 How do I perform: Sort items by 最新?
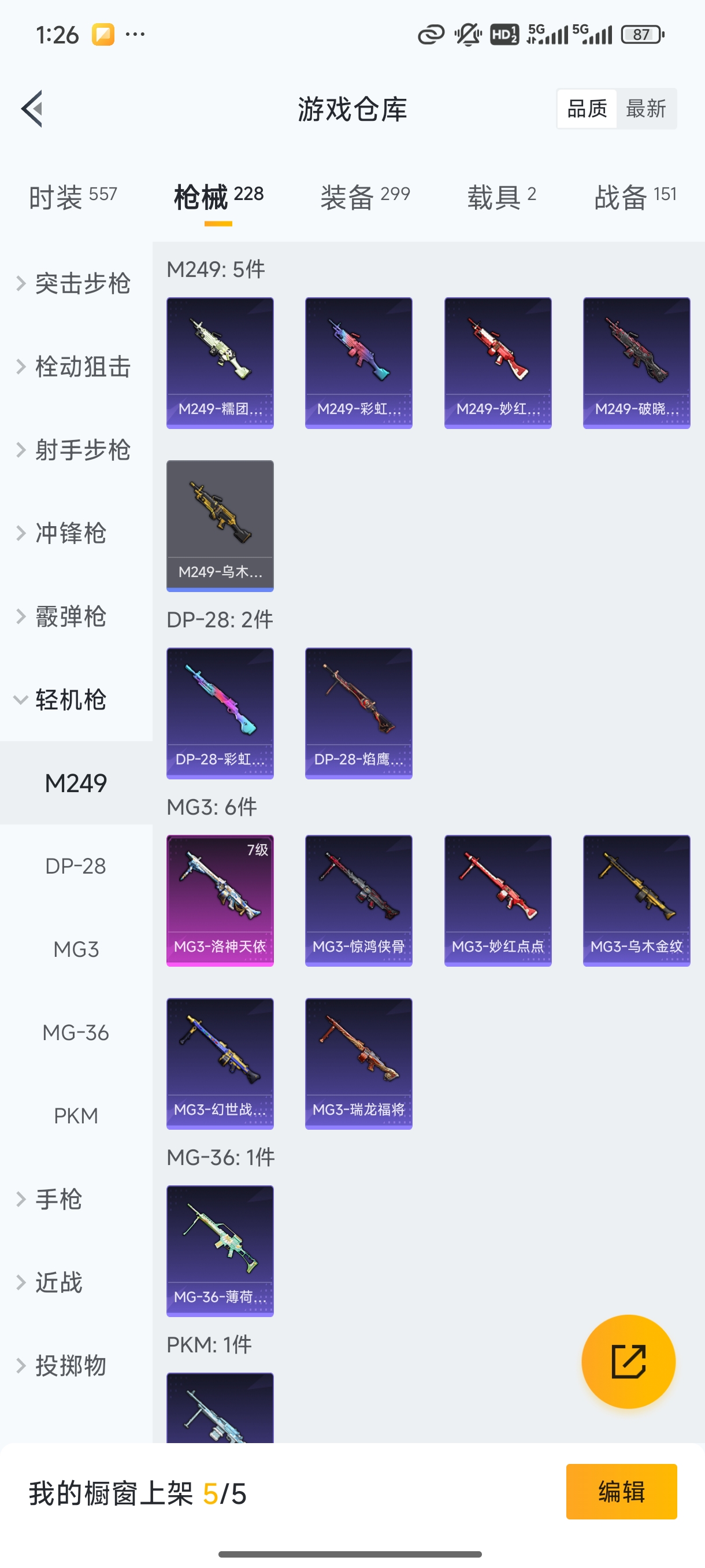pos(645,109)
